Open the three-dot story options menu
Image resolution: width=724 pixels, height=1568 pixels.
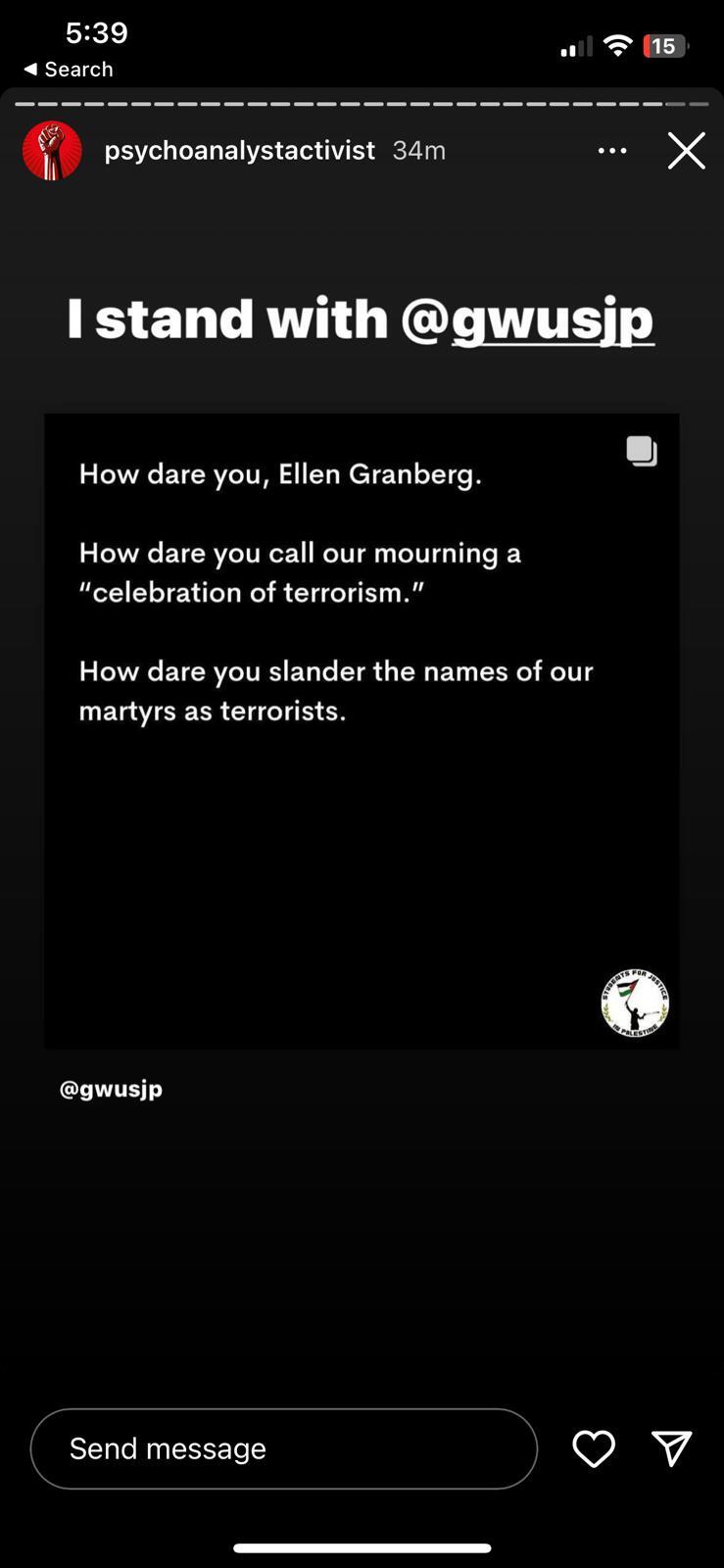[x=612, y=151]
